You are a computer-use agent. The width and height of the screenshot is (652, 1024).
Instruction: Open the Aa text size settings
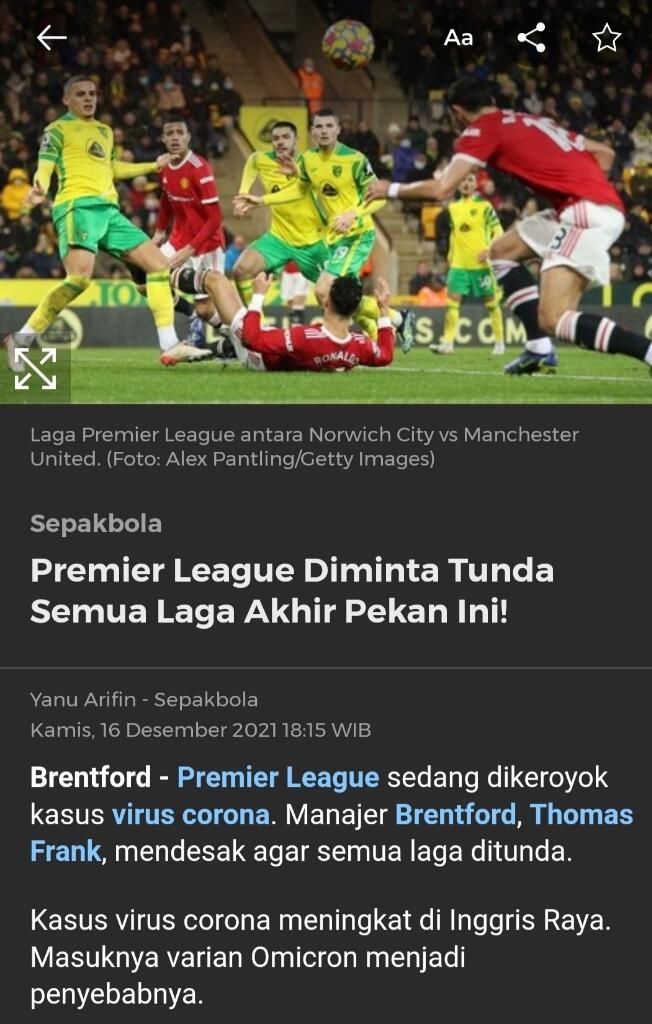pyautogui.click(x=458, y=38)
